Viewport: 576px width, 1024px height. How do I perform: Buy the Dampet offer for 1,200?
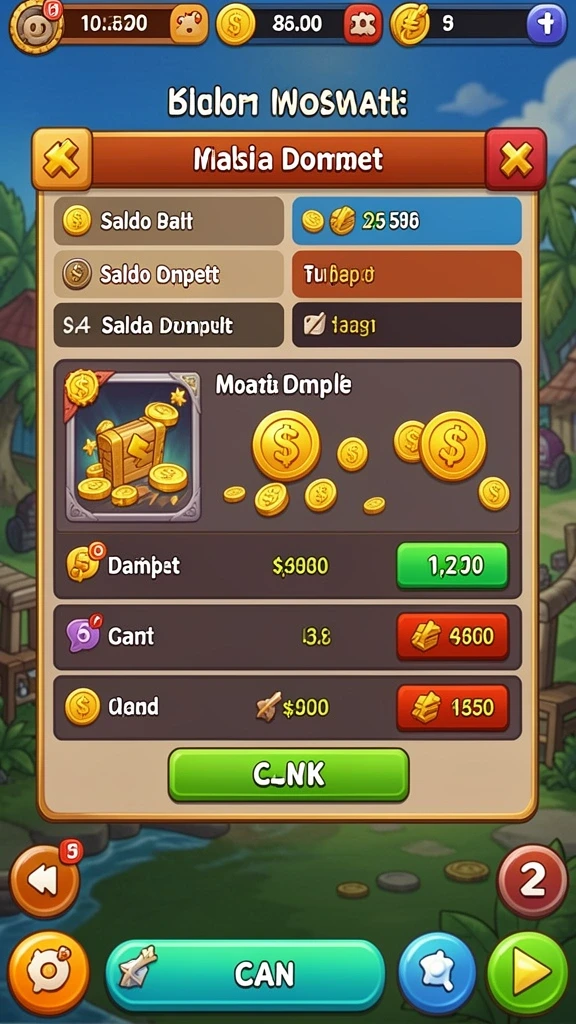point(452,566)
